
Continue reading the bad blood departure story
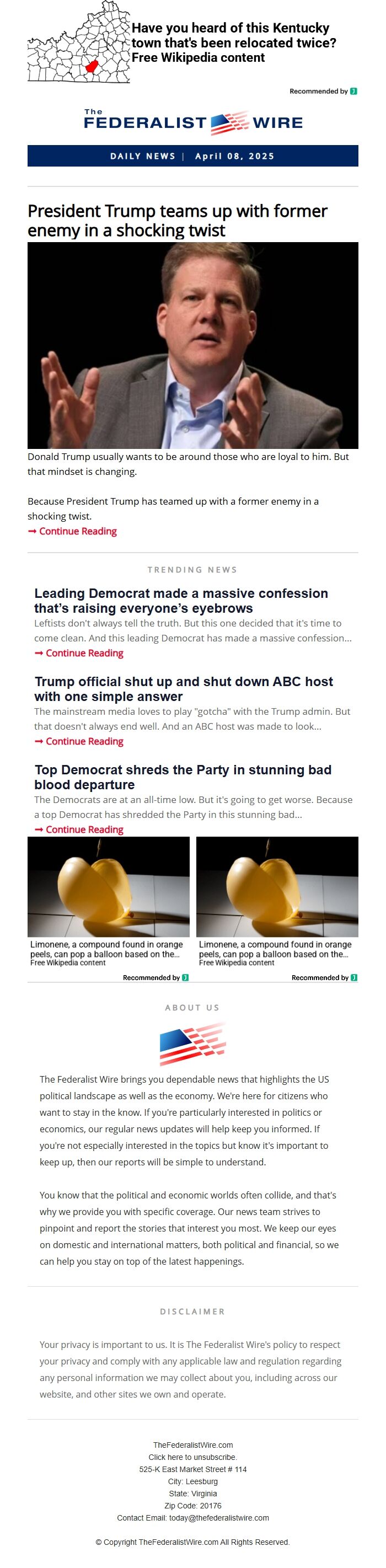pyautogui.click(x=79, y=830)
